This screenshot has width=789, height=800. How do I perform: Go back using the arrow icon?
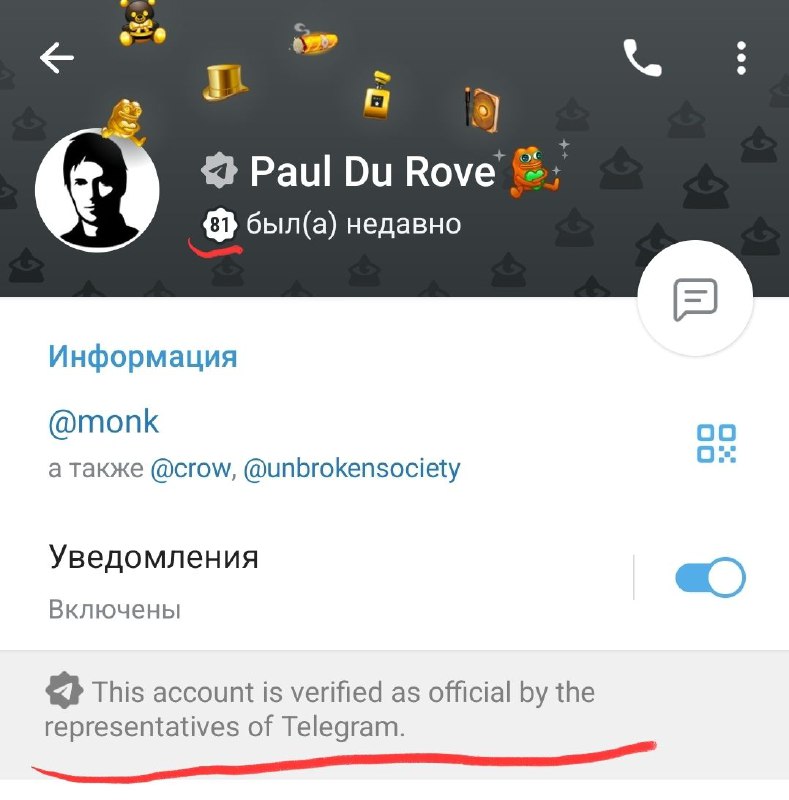(x=57, y=59)
